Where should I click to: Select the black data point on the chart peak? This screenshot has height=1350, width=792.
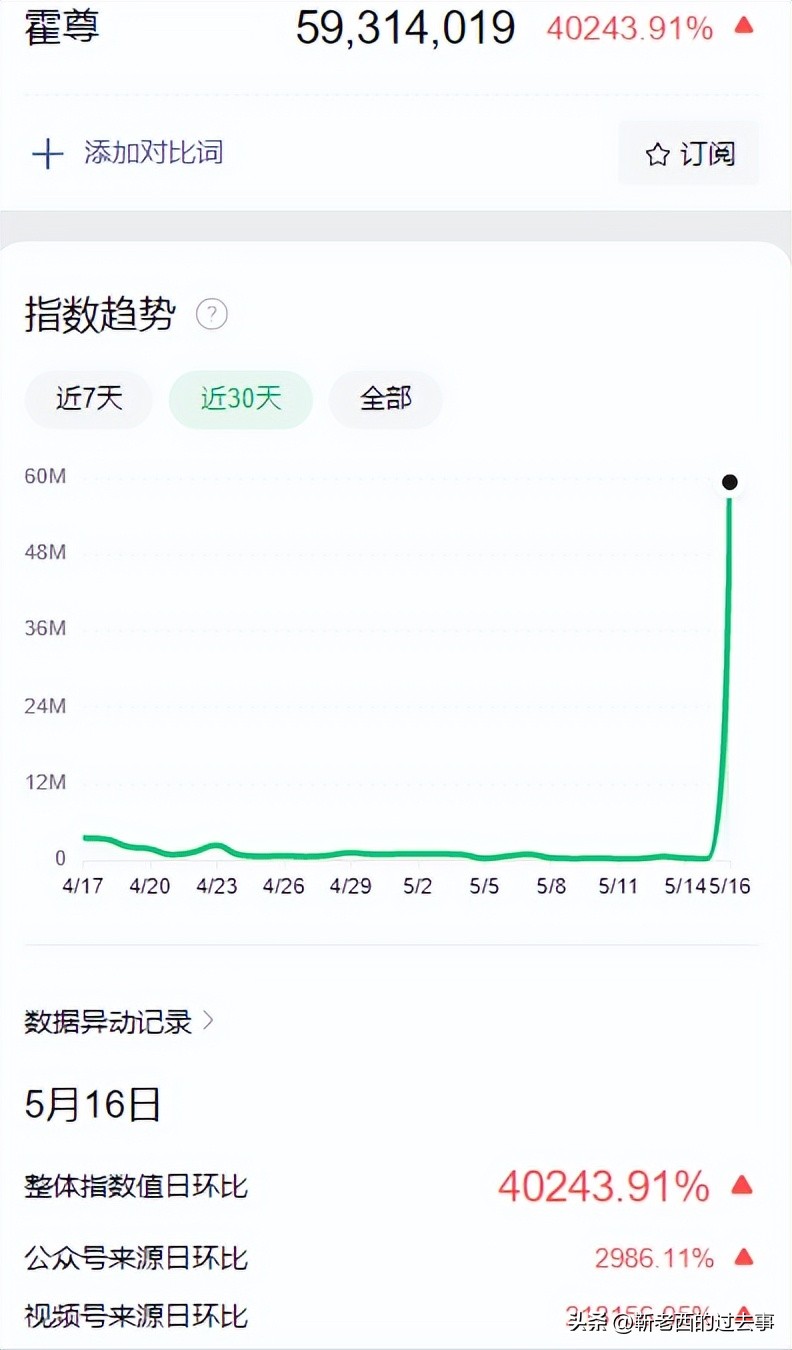coord(729,481)
